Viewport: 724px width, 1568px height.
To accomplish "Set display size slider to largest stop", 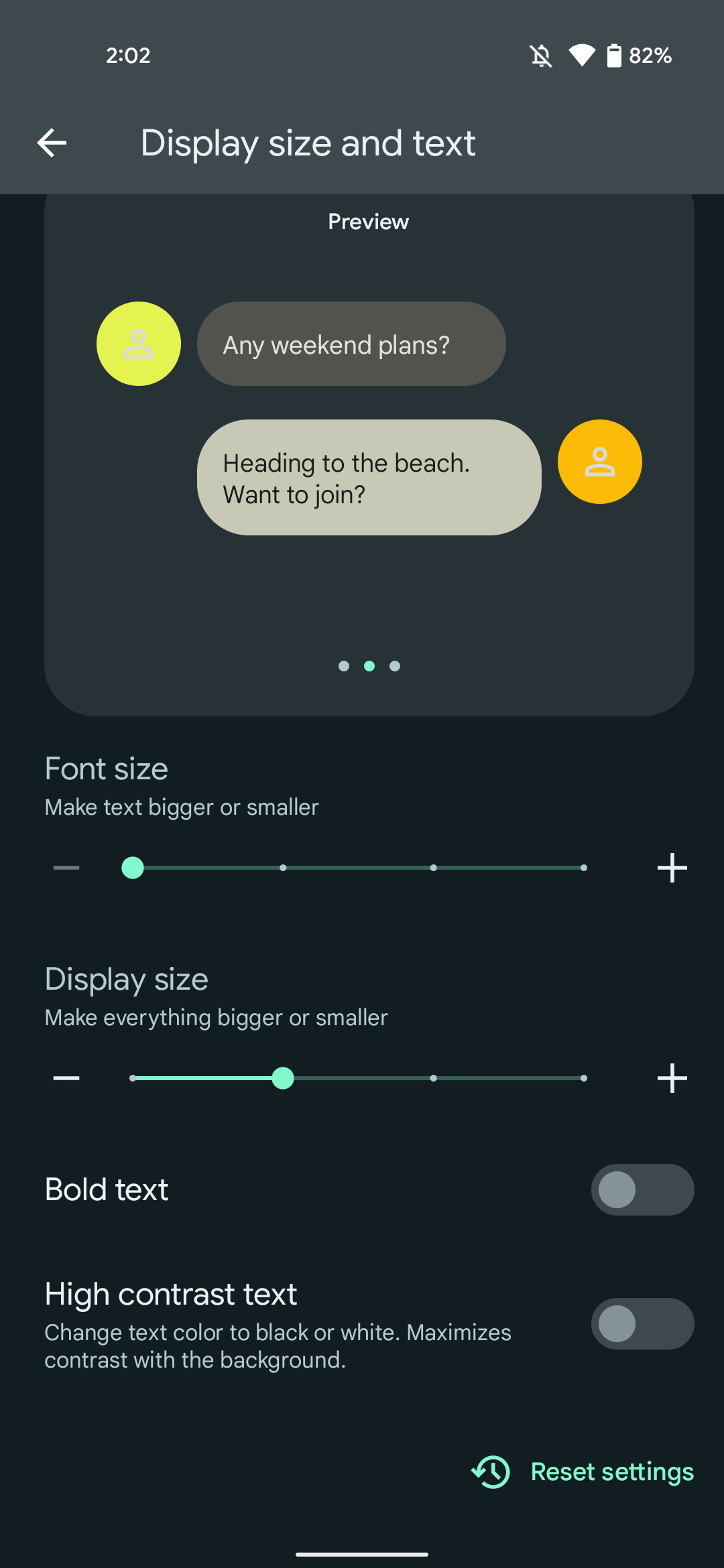I will (584, 1078).
